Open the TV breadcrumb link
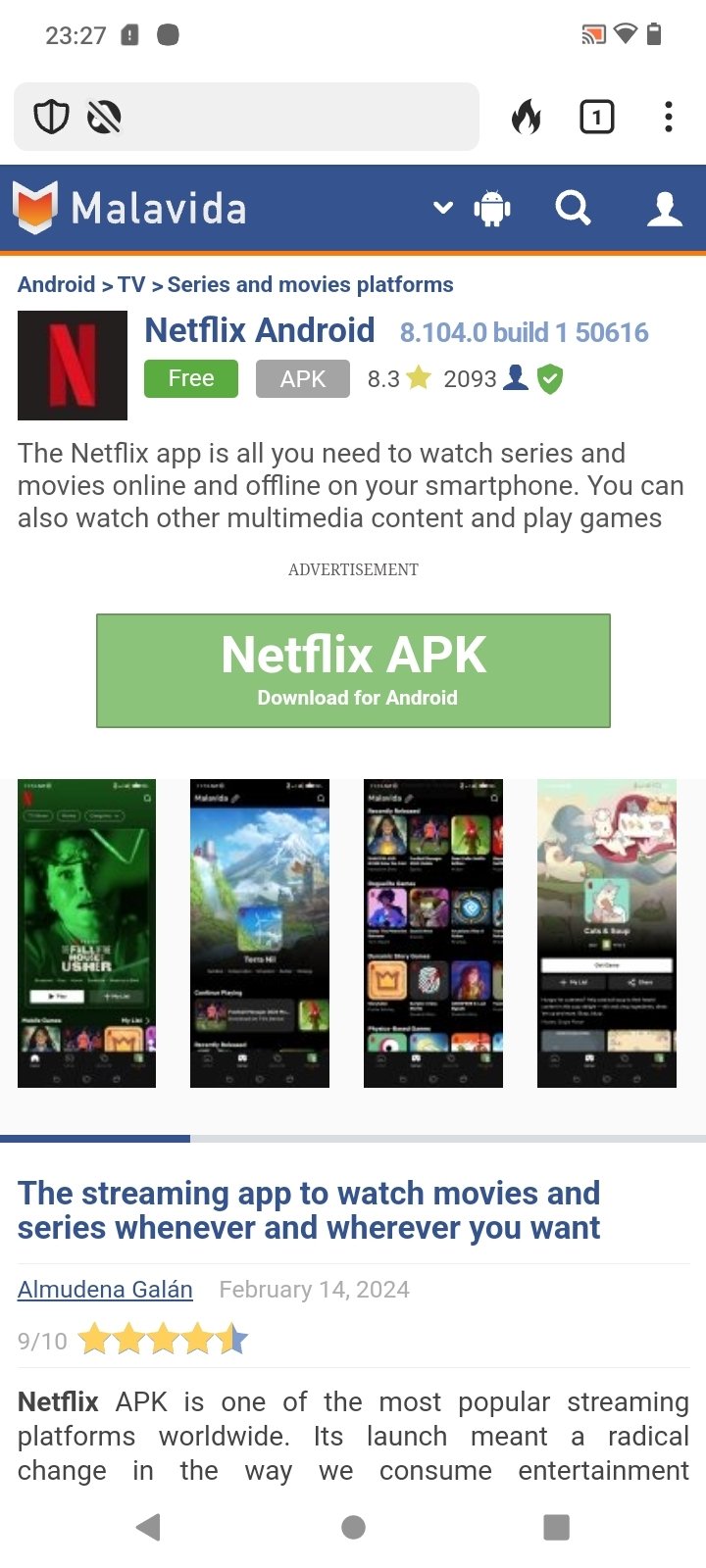The width and height of the screenshot is (706, 1568). 131,285
